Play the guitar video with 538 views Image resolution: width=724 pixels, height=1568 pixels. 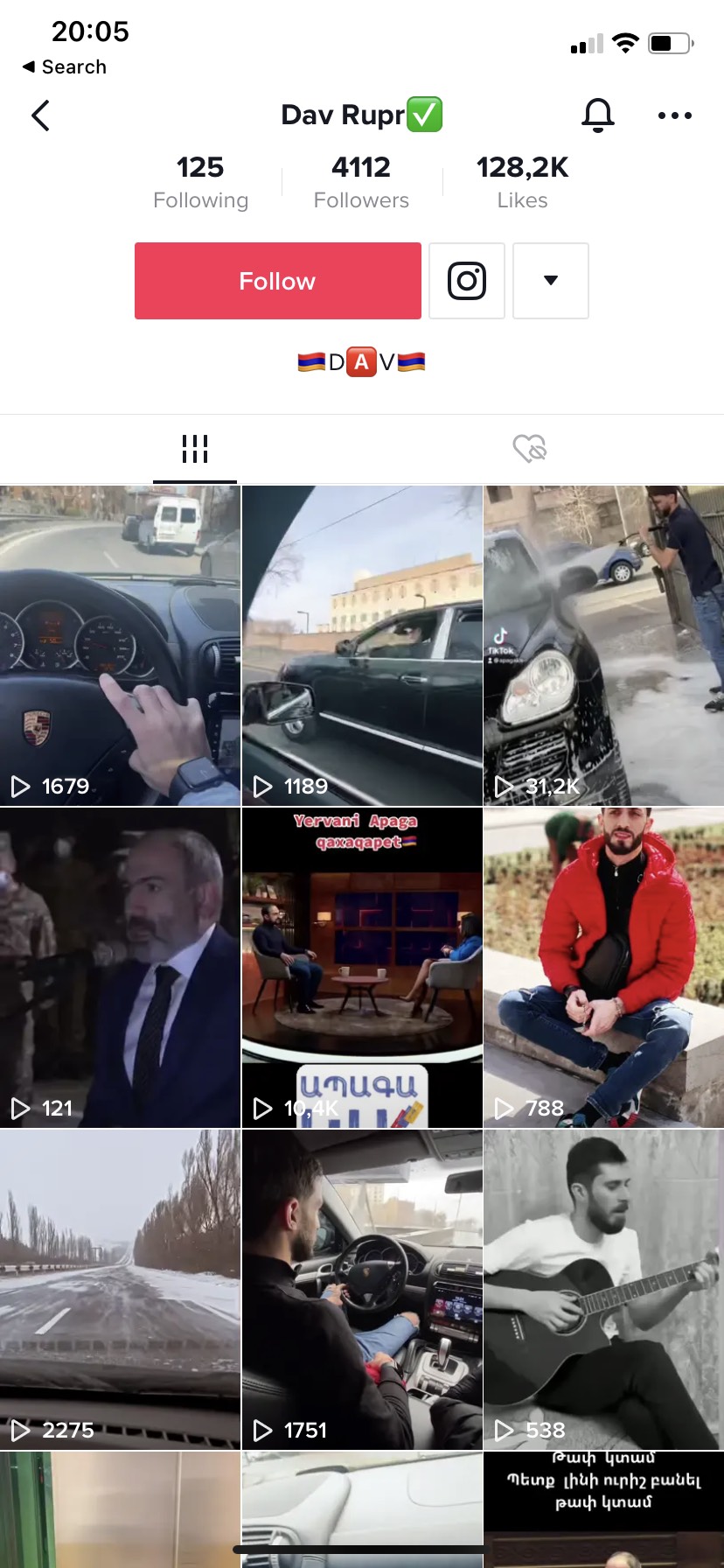pyautogui.click(x=603, y=1290)
